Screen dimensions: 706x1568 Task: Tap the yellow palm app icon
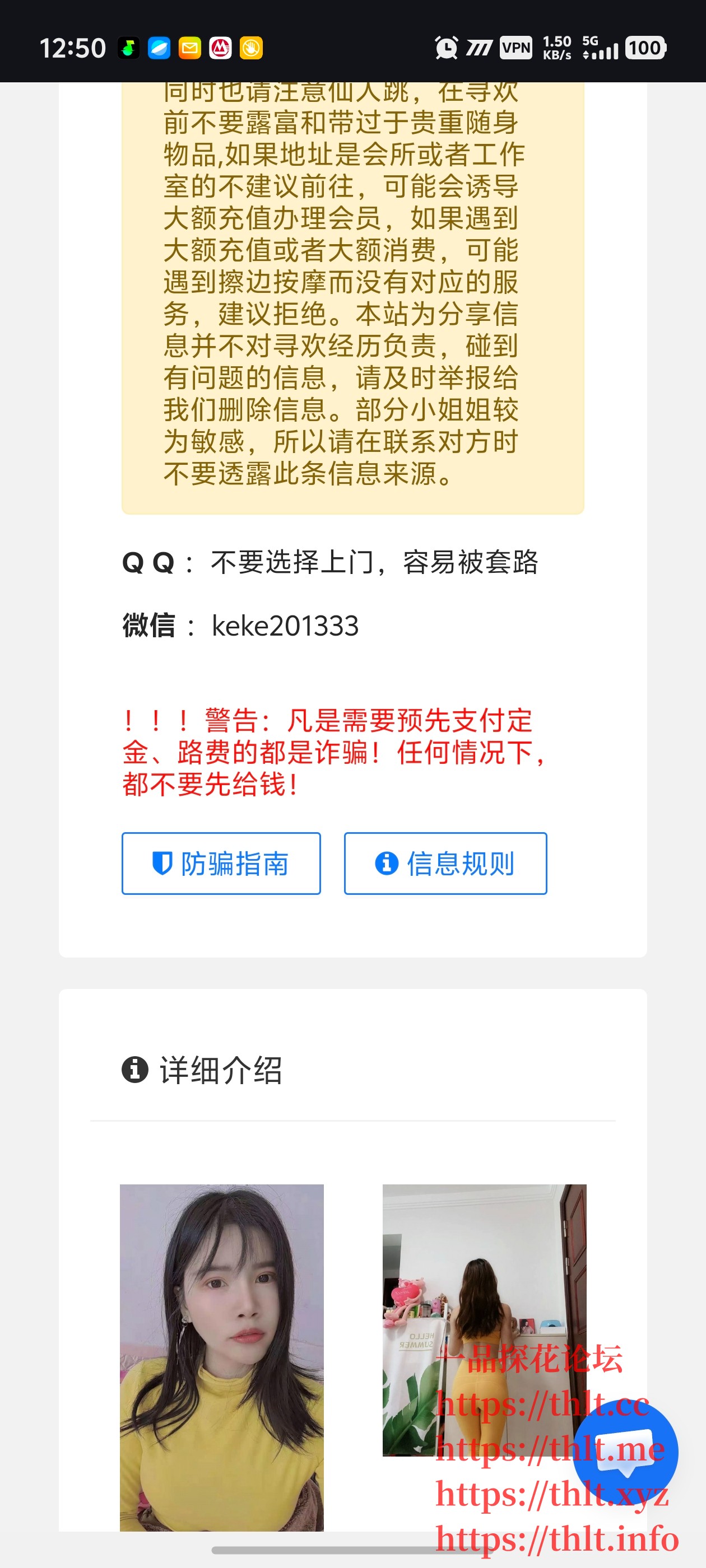click(250, 47)
